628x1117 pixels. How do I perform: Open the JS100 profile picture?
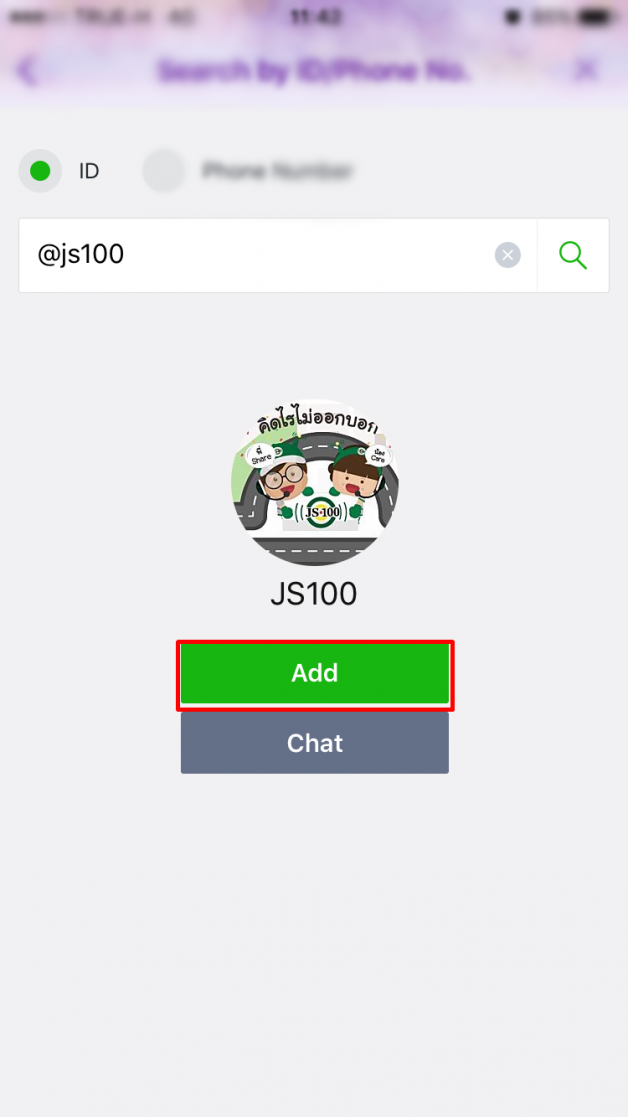[x=314, y=484]
